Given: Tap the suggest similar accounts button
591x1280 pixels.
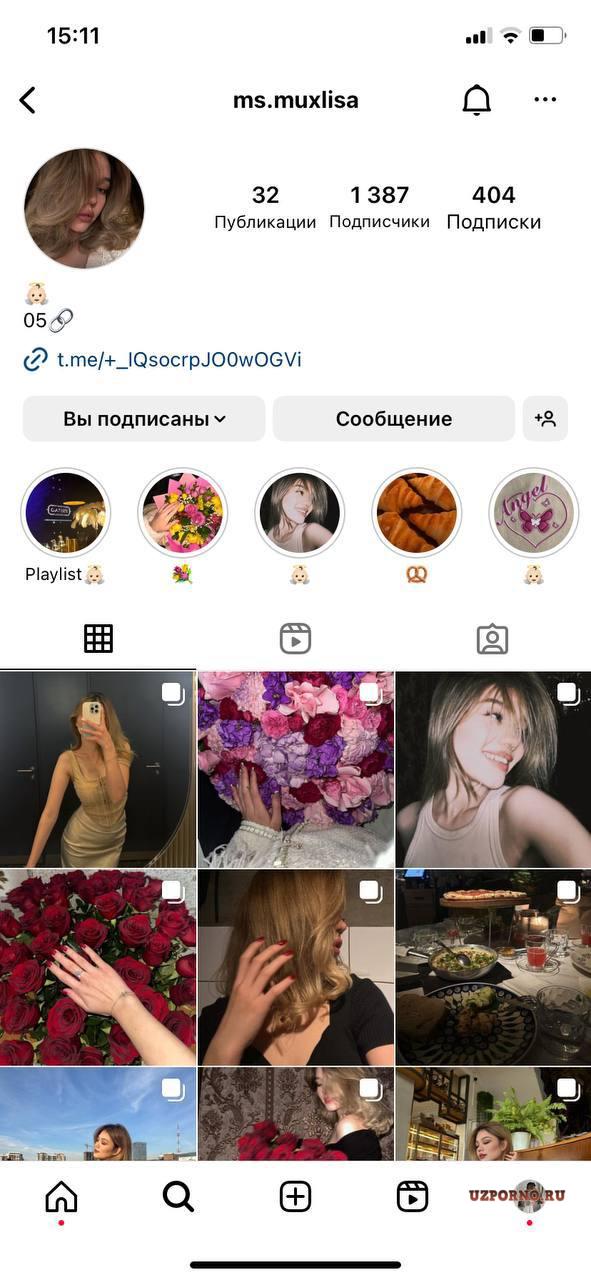Looking at the screenshot, I should (x=545, y=419).
